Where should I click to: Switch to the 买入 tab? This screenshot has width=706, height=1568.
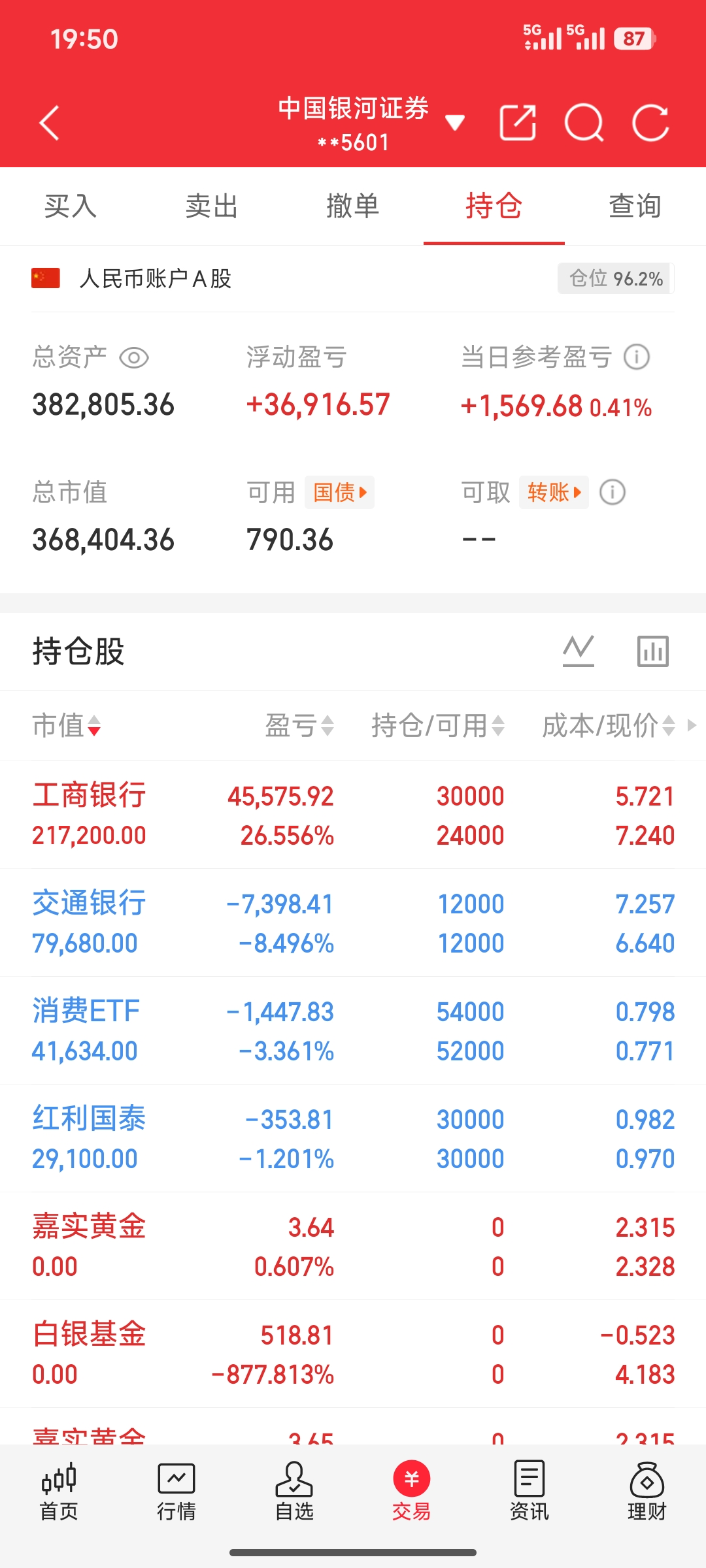(71, 206)
